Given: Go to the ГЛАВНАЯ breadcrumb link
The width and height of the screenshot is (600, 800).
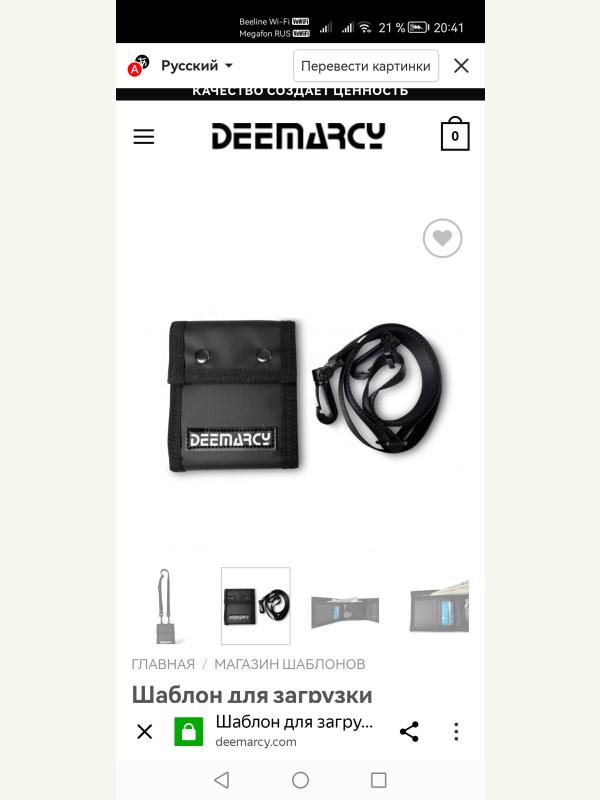Looking at the screenshot, I should coord(163,664).
